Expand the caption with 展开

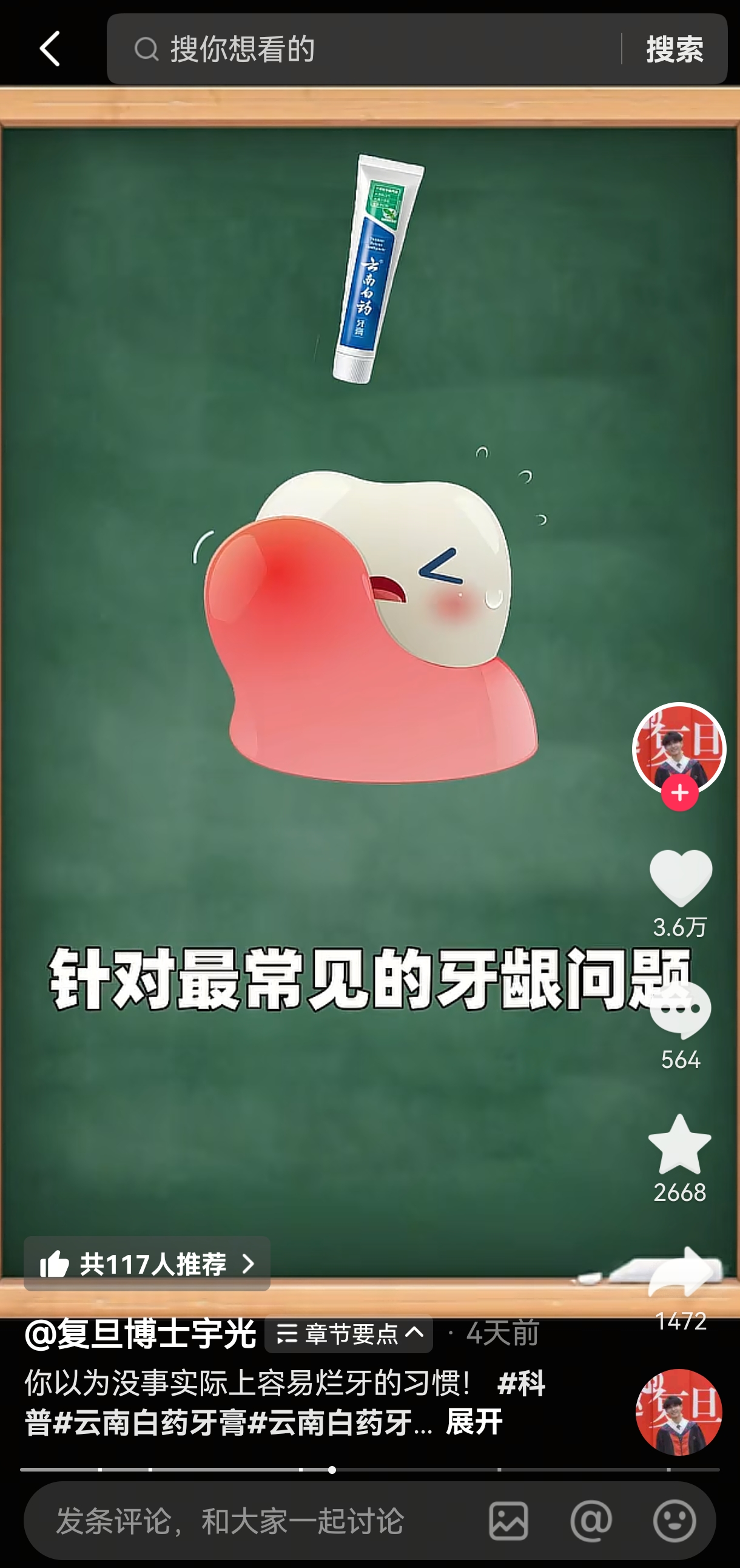click(x=474, y=1422)
